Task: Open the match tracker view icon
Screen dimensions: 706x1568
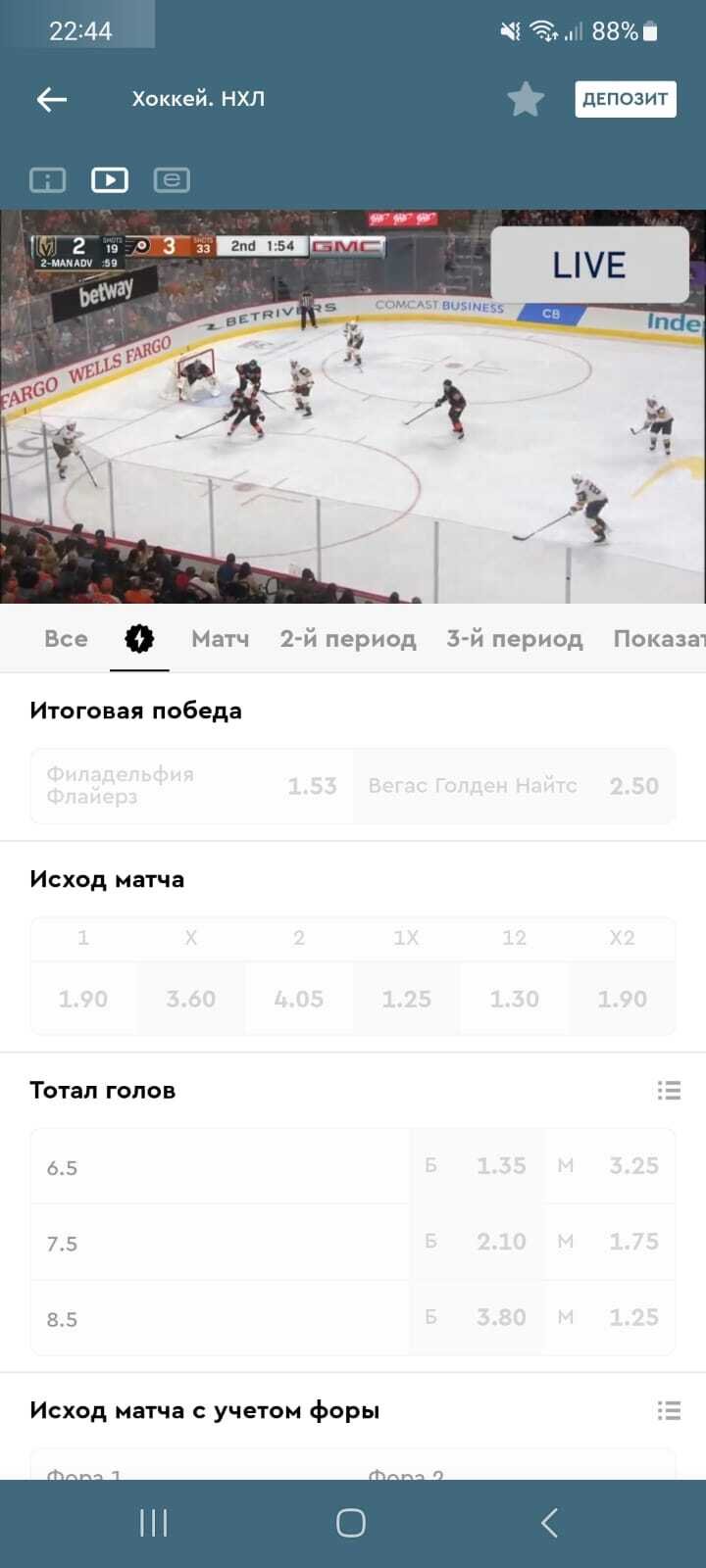Action: point(172,180)
